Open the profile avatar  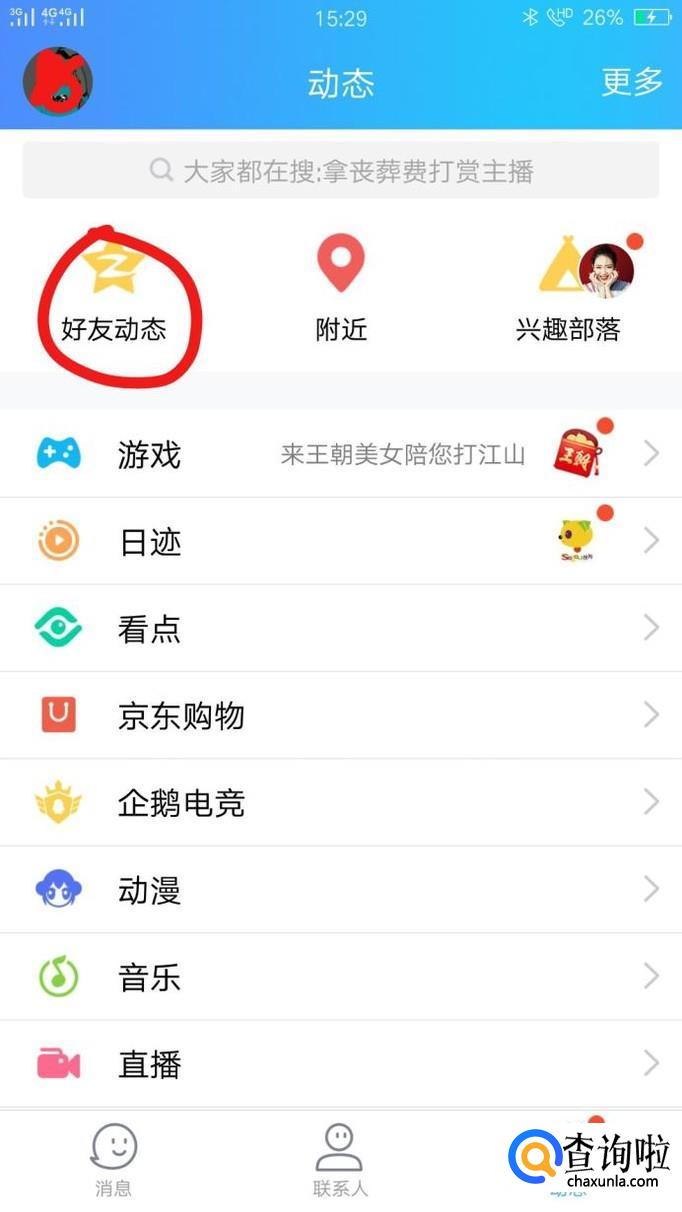(58, 82)
